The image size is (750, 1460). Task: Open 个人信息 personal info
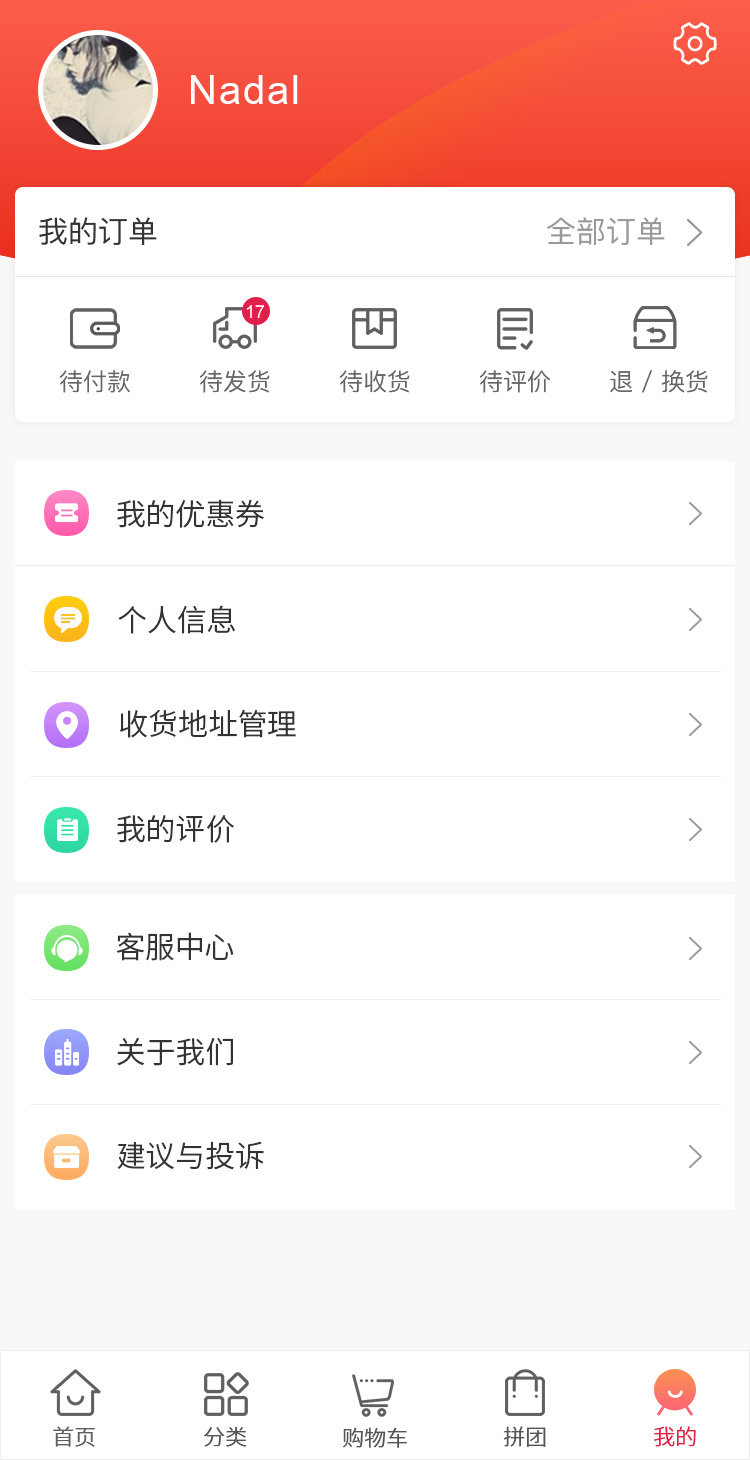pos(375,620)
